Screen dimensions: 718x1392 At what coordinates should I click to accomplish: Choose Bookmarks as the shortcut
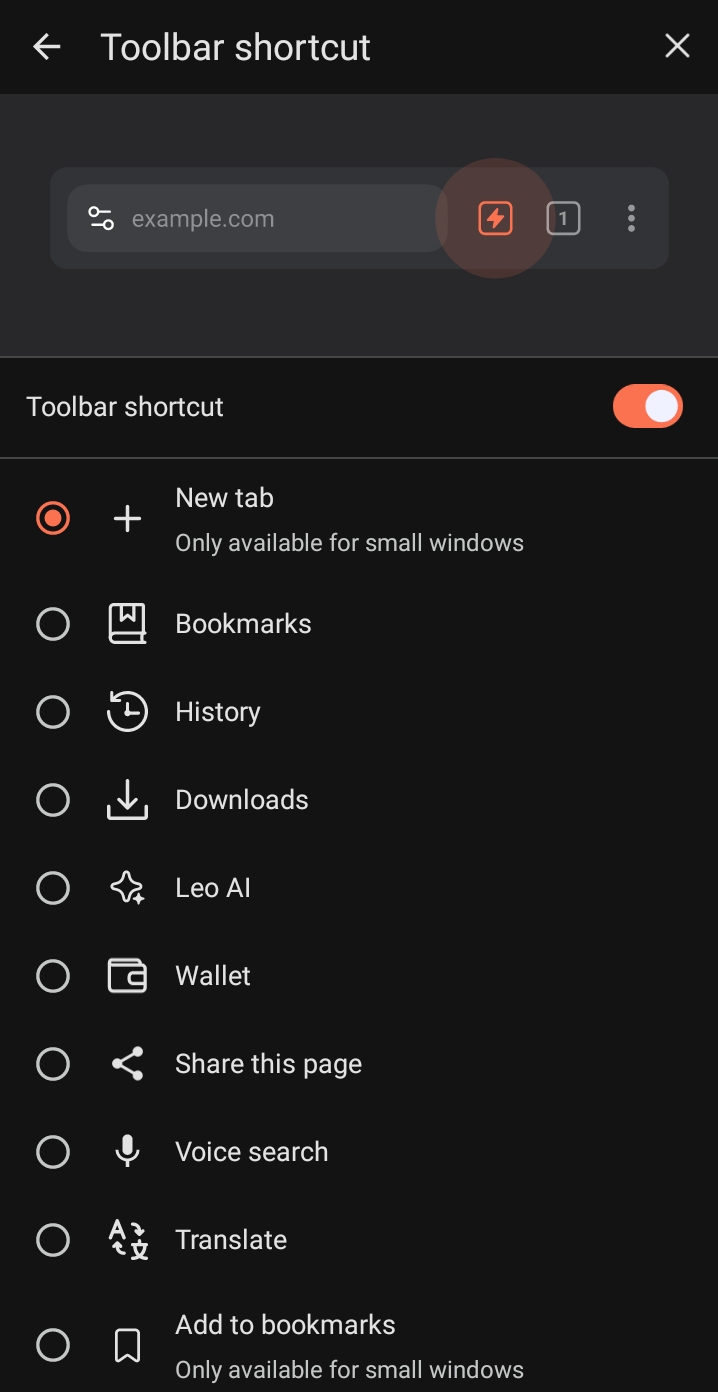pyautogui.click(x=53, y=624)
